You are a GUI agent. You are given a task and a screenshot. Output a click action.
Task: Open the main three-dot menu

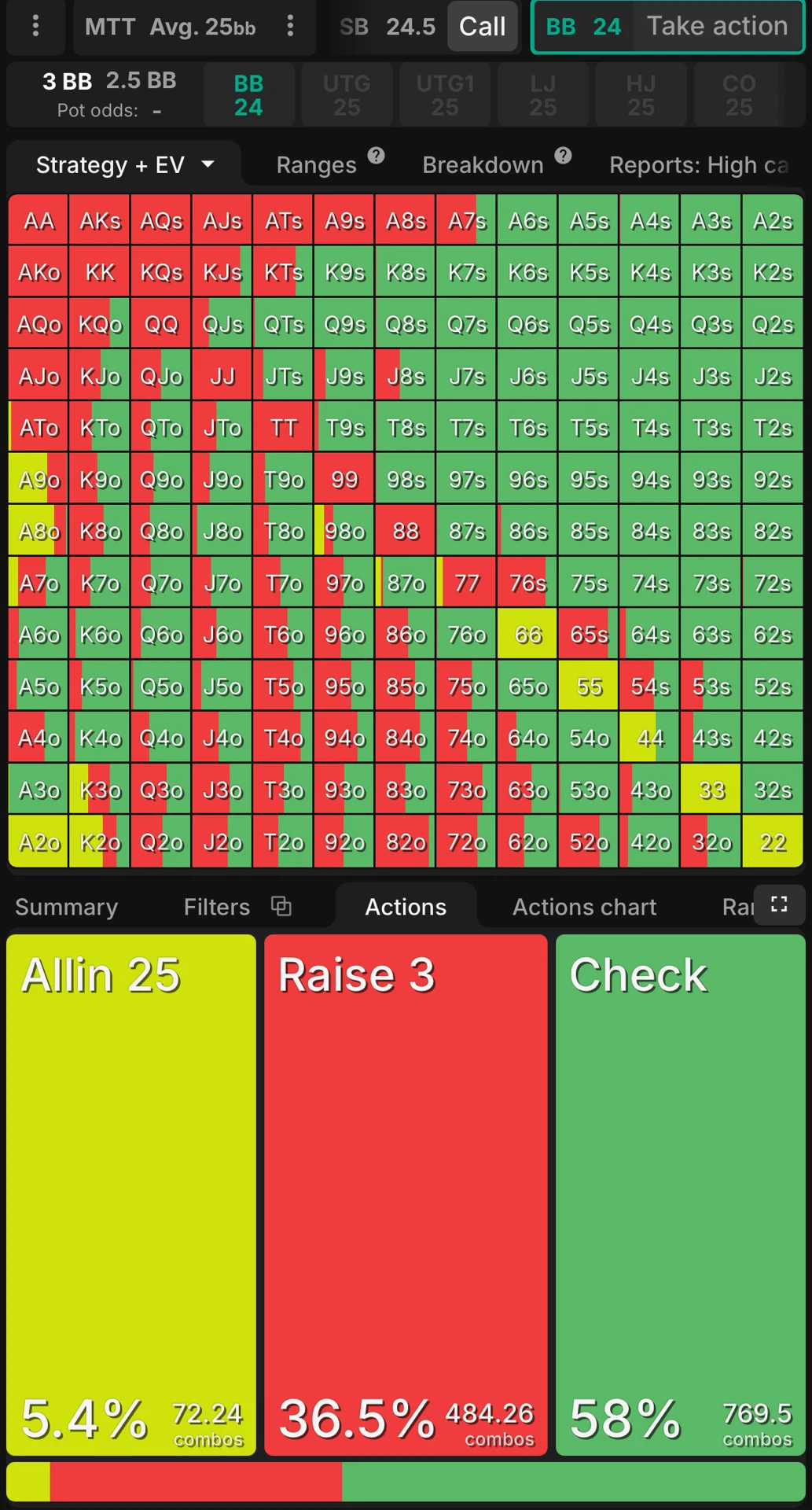click(x=35, y=26)
